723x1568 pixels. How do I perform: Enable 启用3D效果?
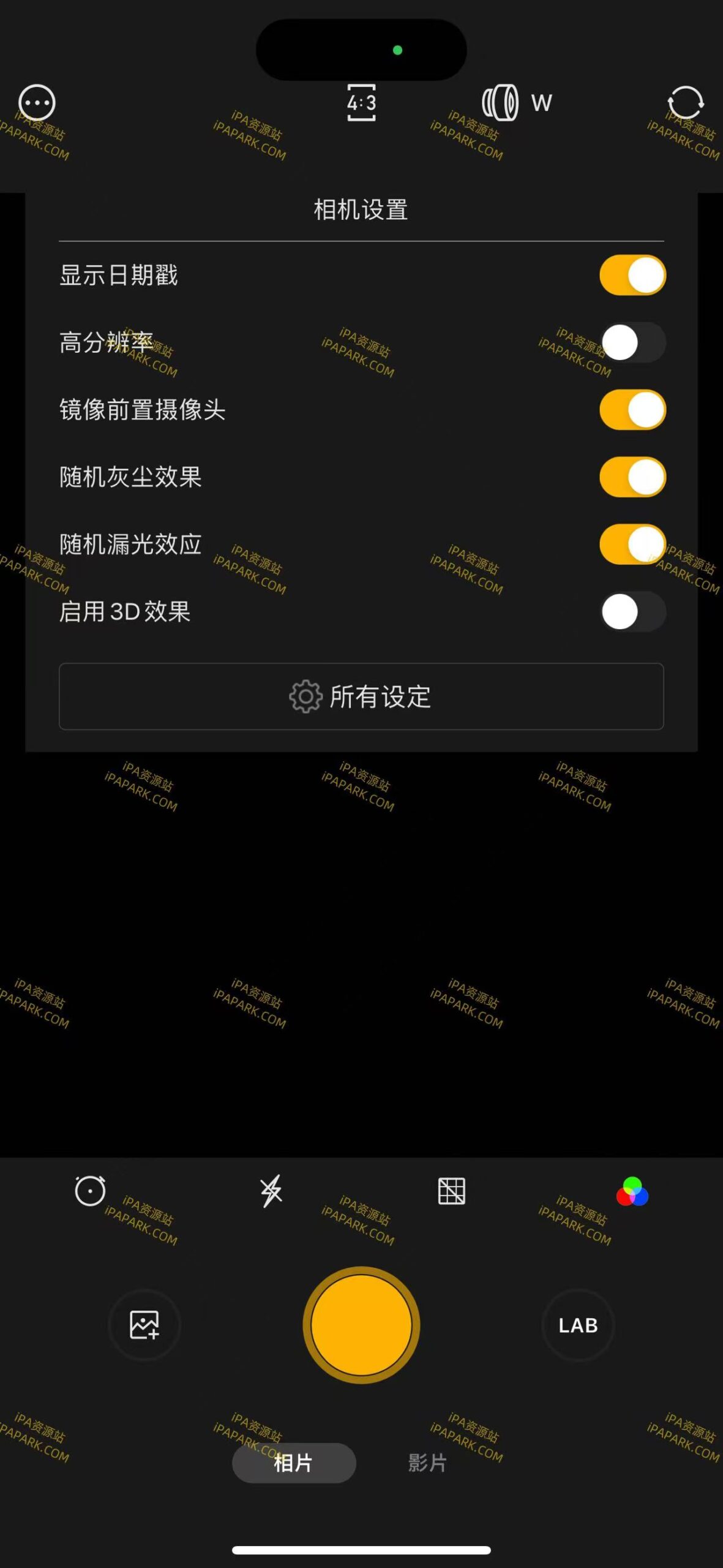[x=632, y=611]
